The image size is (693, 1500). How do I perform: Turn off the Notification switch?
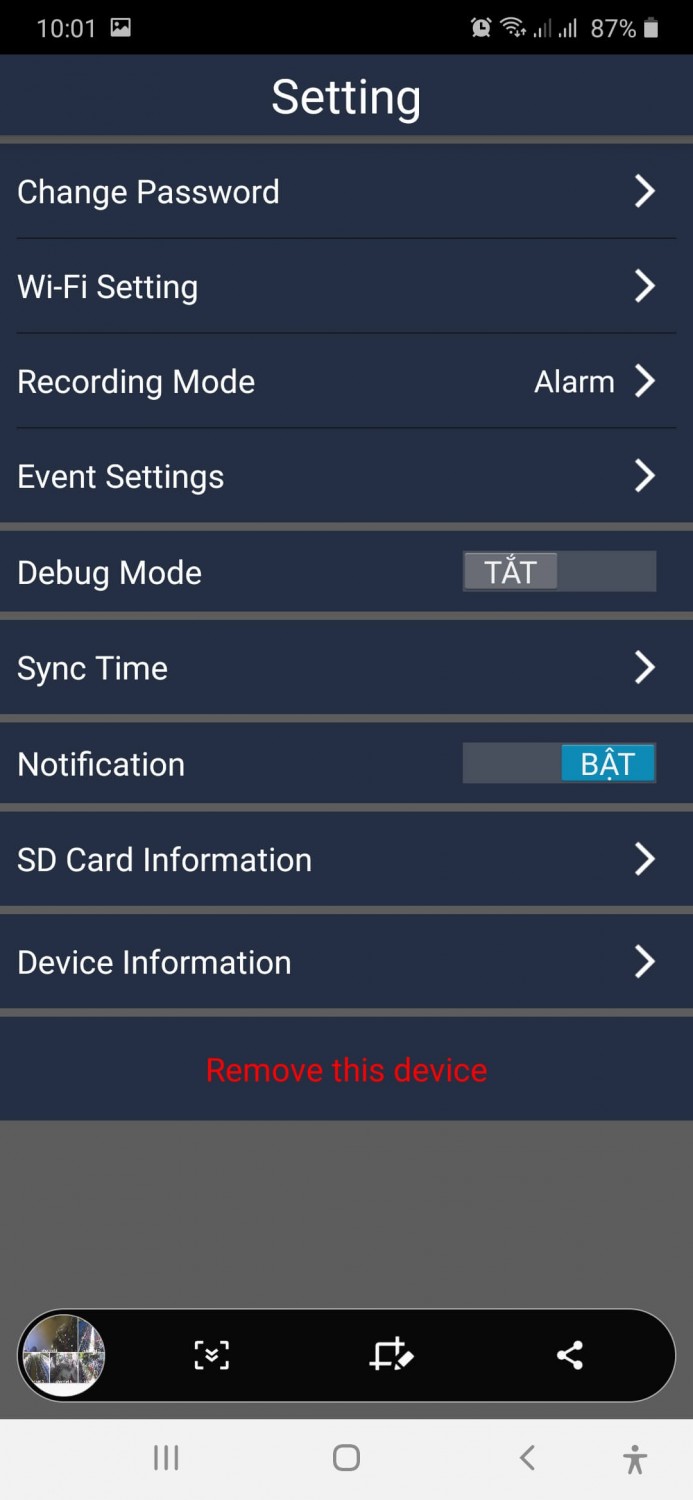click(558, 764)
